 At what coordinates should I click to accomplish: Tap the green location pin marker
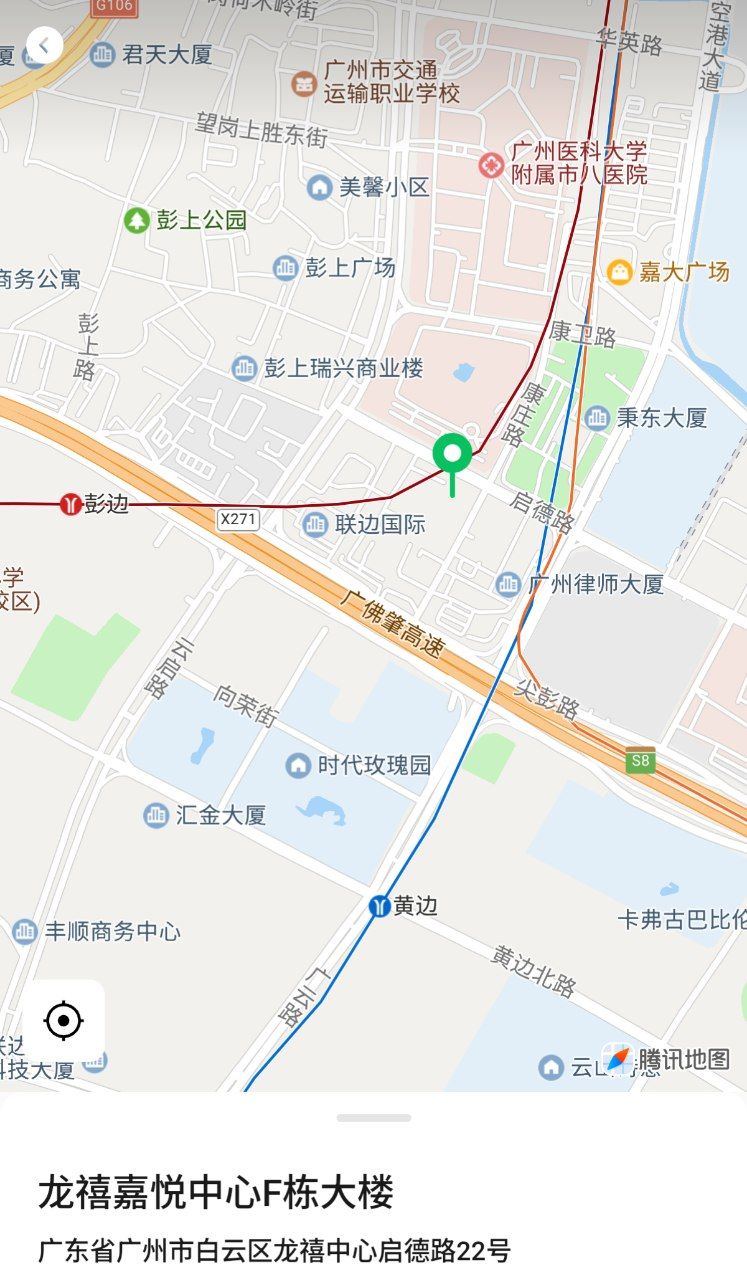(x=452, y=455)
